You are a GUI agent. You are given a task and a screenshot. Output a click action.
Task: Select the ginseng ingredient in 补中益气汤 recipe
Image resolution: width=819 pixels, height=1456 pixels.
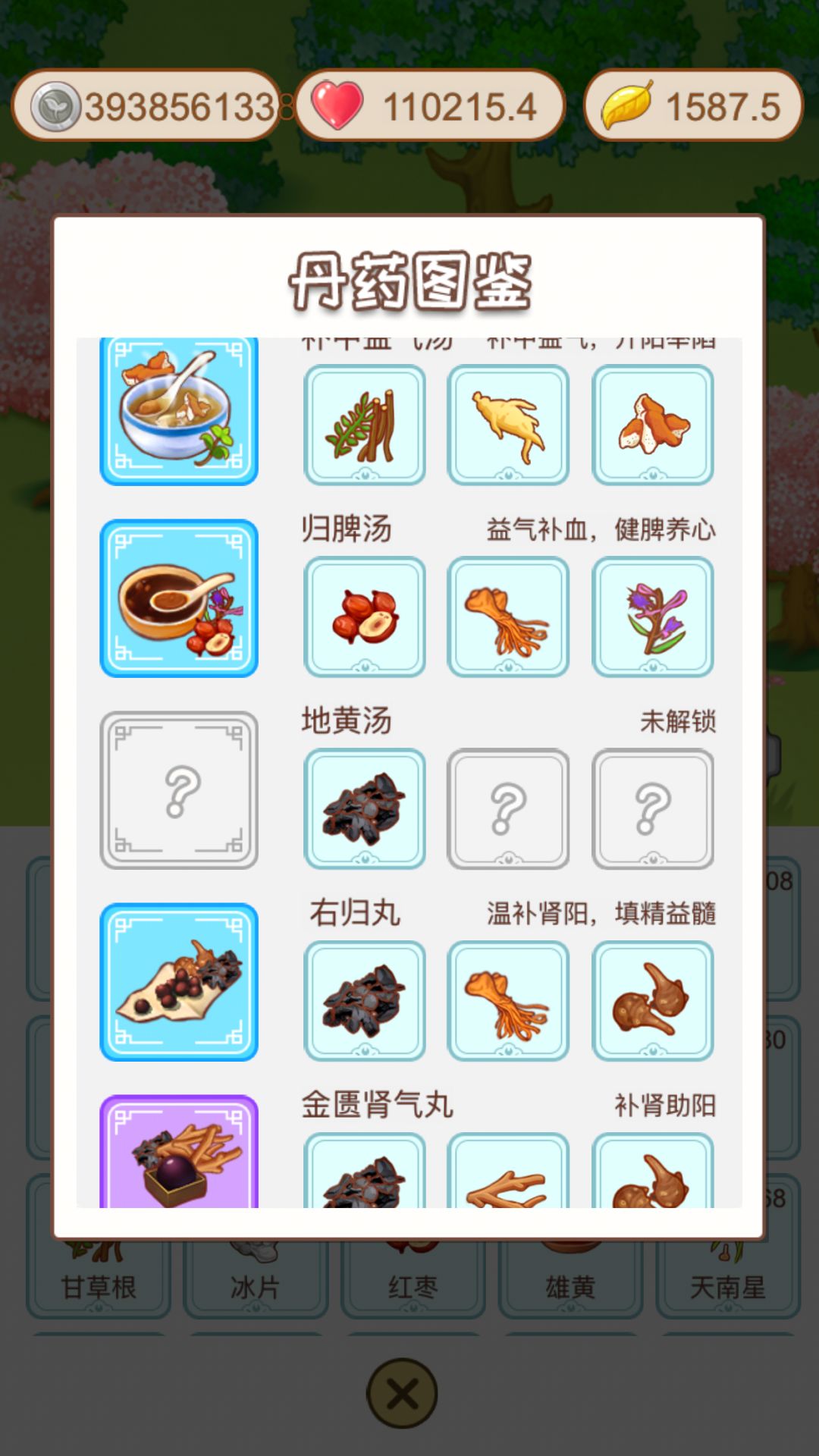point(509,425)
